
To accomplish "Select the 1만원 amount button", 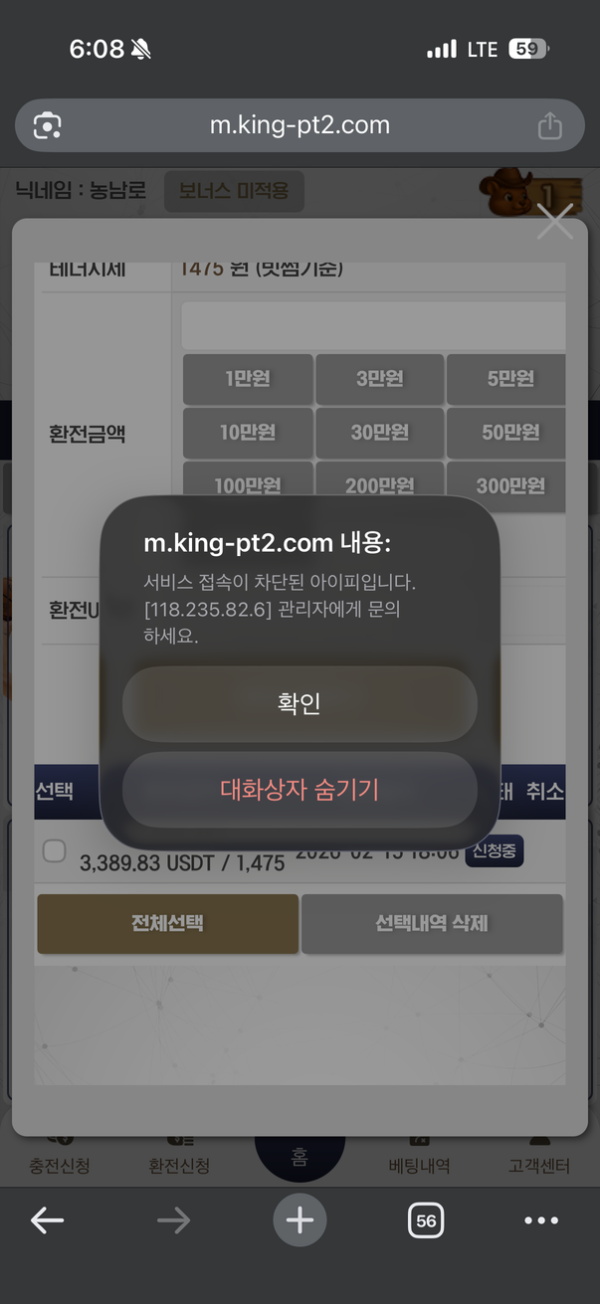I will (x=248, y=379).
